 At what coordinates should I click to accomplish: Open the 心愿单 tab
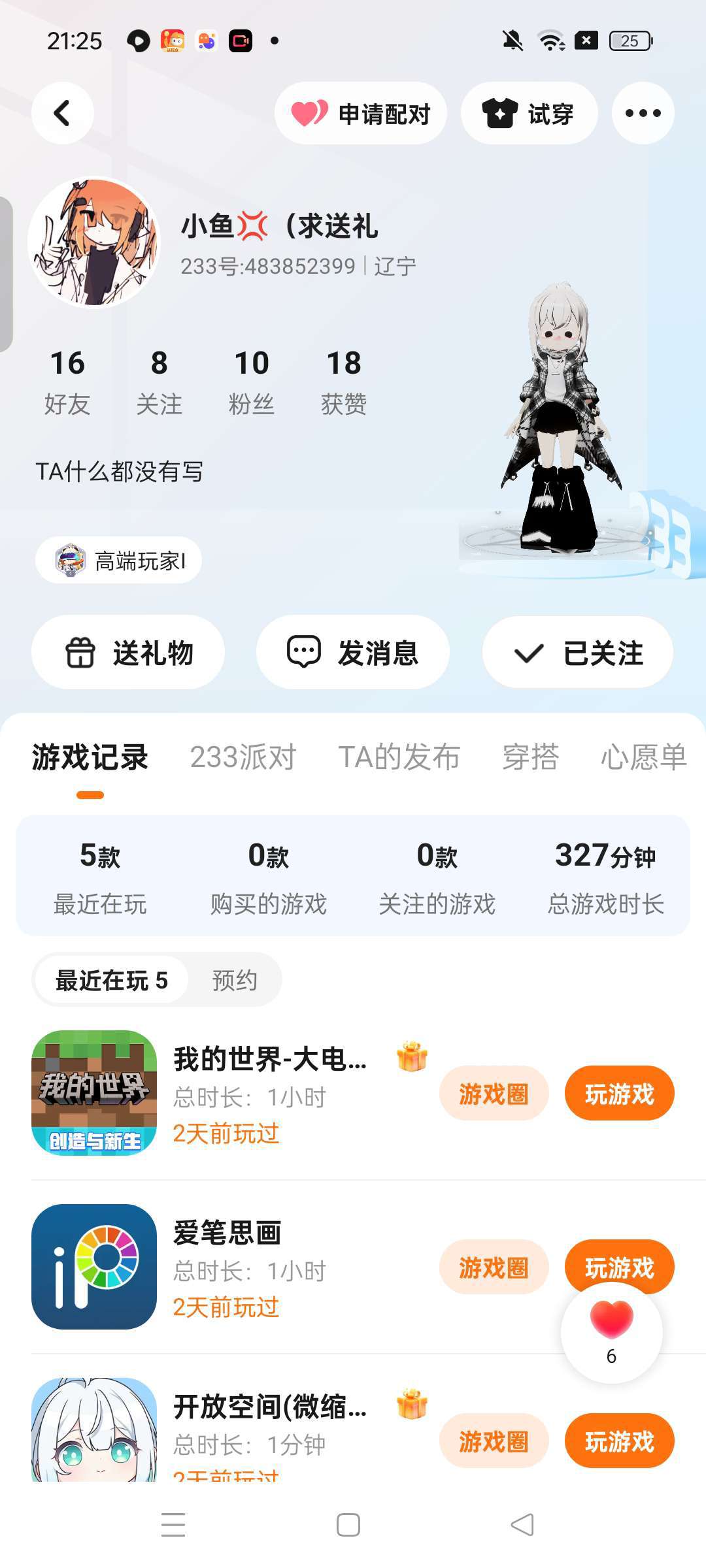coord(643,757)
